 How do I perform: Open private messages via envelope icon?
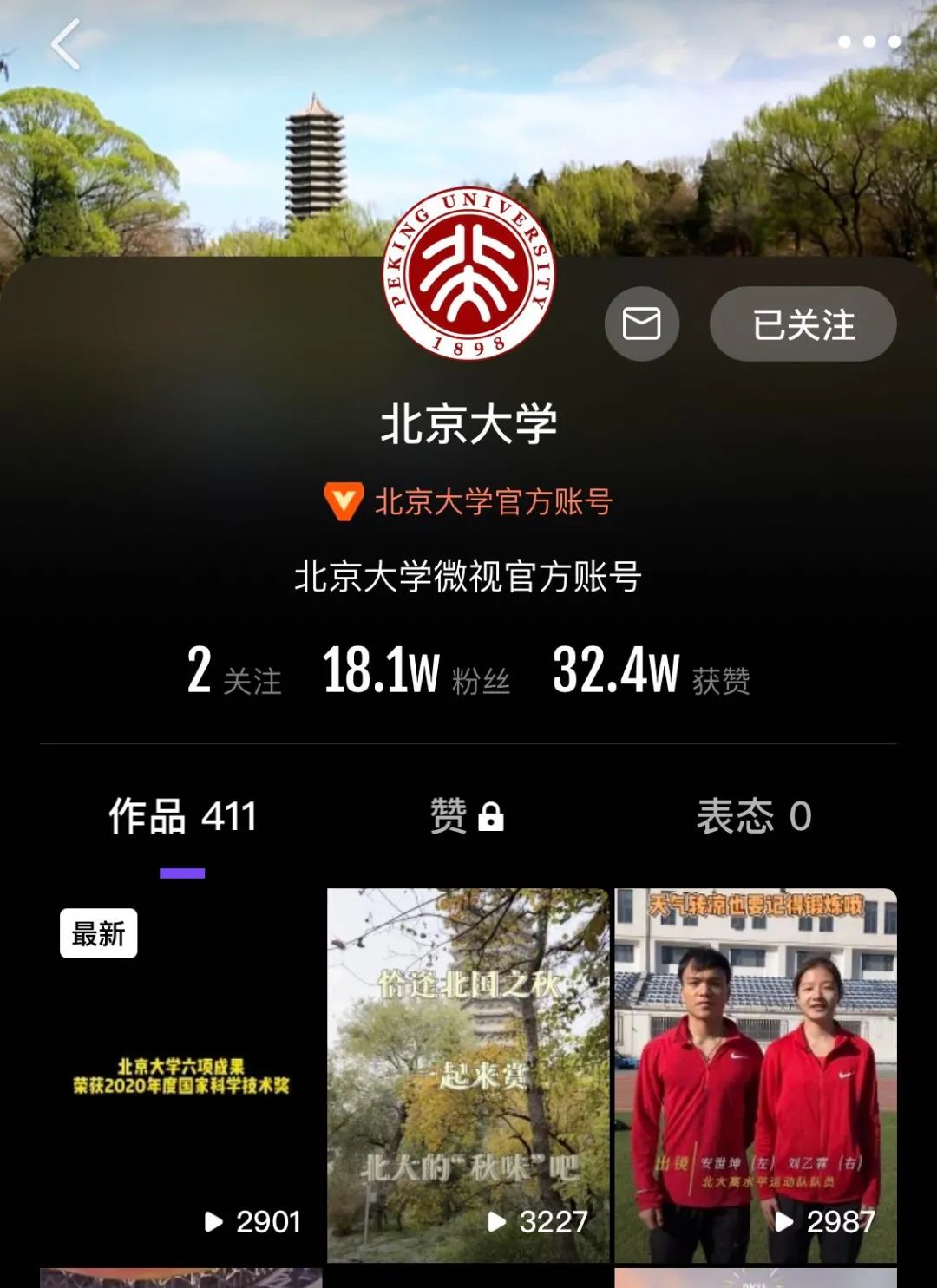tap(641, 323)
